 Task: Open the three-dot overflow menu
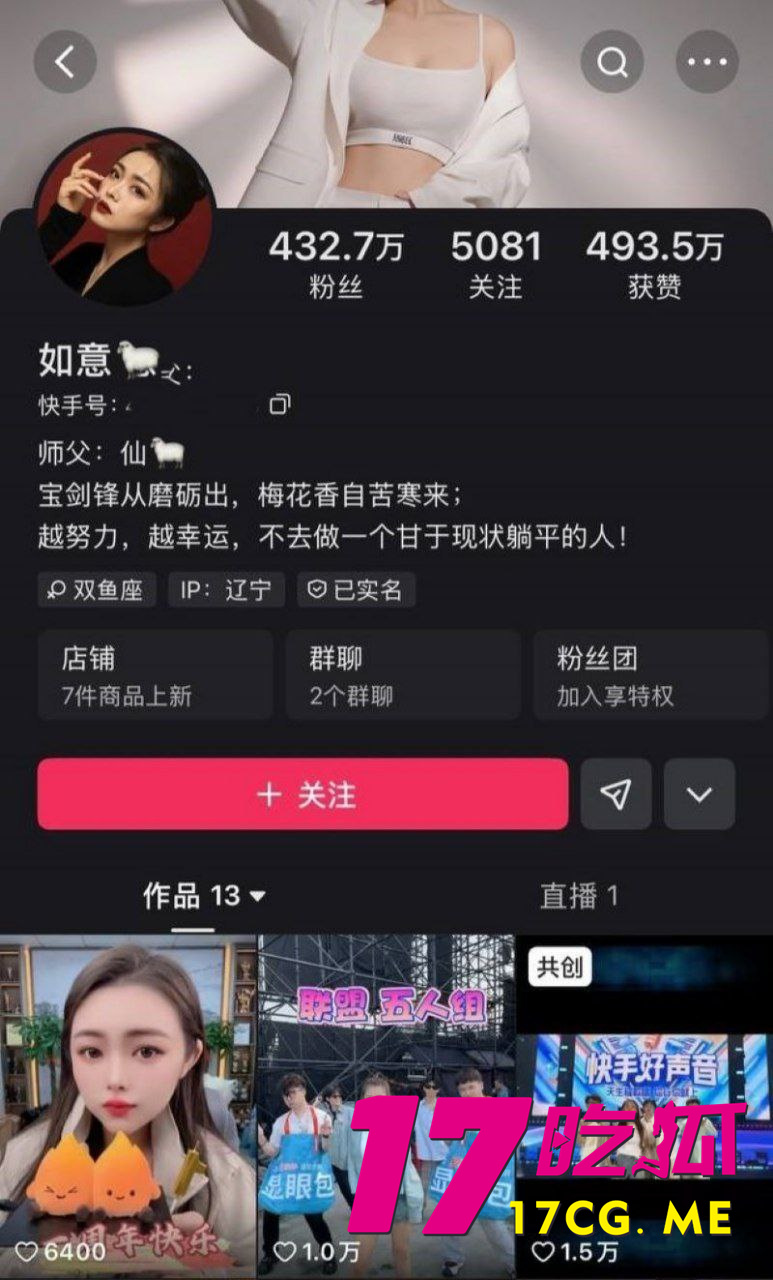(x=707, y=62)
